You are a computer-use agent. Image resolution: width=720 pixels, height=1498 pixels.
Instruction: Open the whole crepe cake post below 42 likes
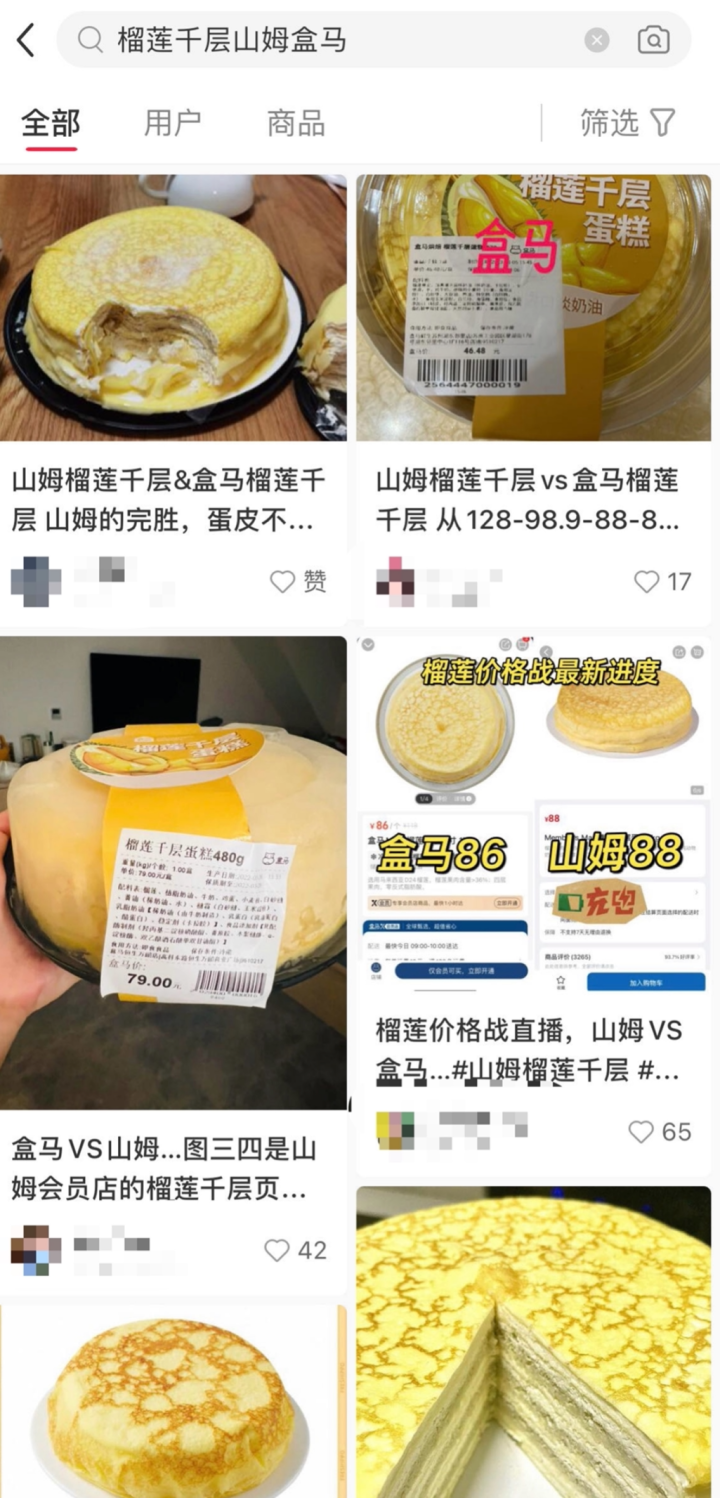tap(172, 1400)
